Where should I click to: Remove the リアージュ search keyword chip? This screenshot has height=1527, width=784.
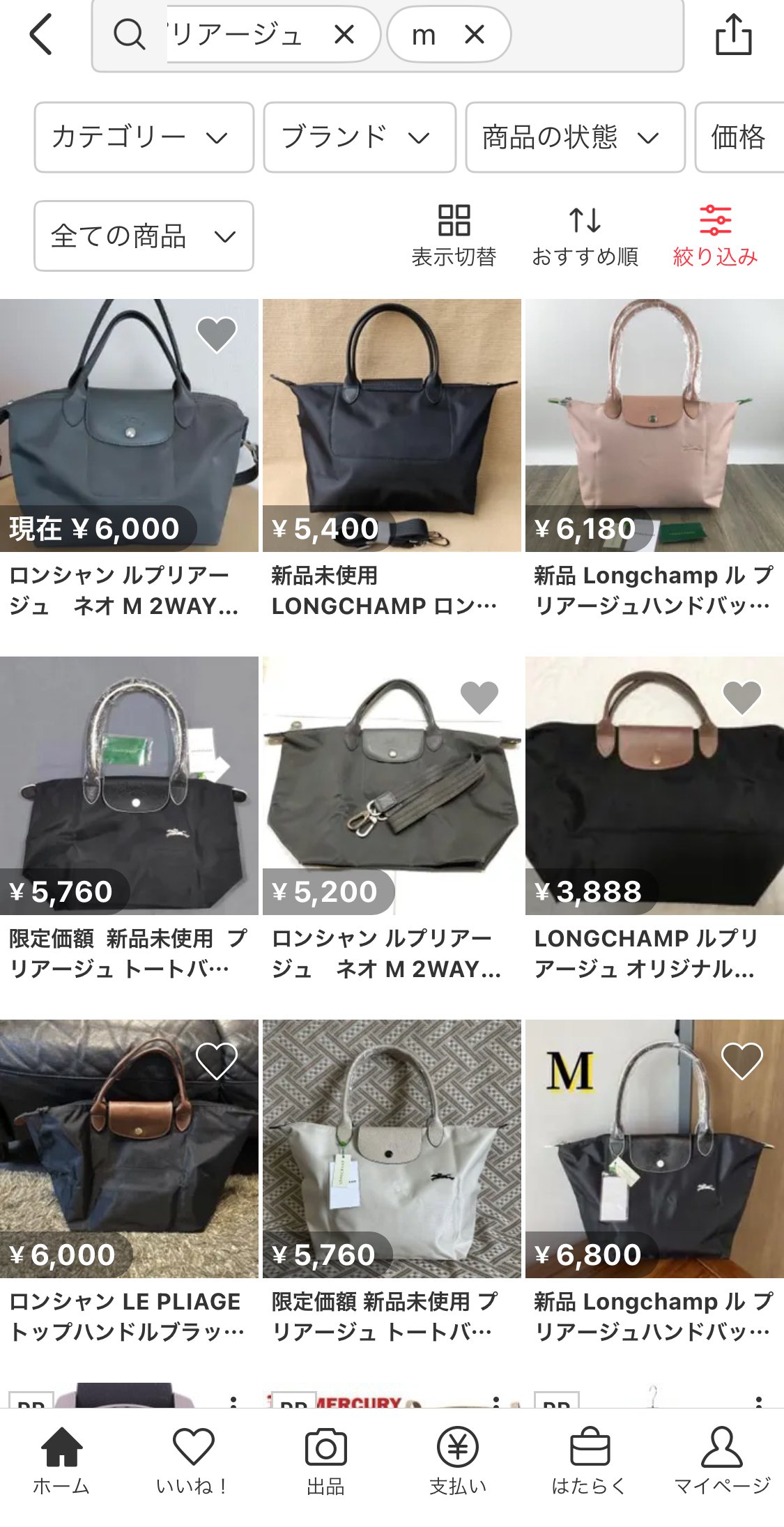click(x=344, y=34)
